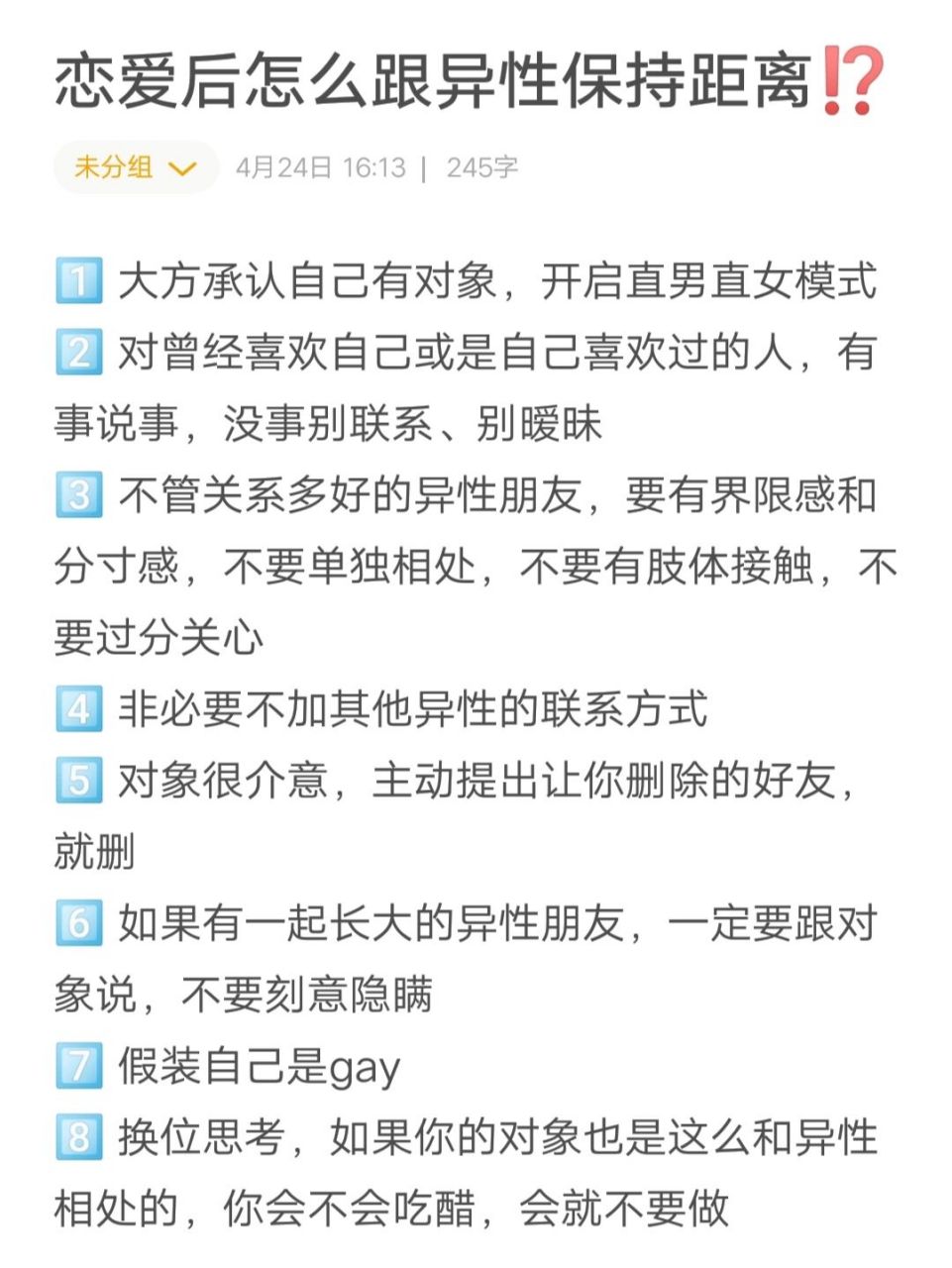
Task: Expand the 未分组 category dropdown
Action: click(131, 166)
